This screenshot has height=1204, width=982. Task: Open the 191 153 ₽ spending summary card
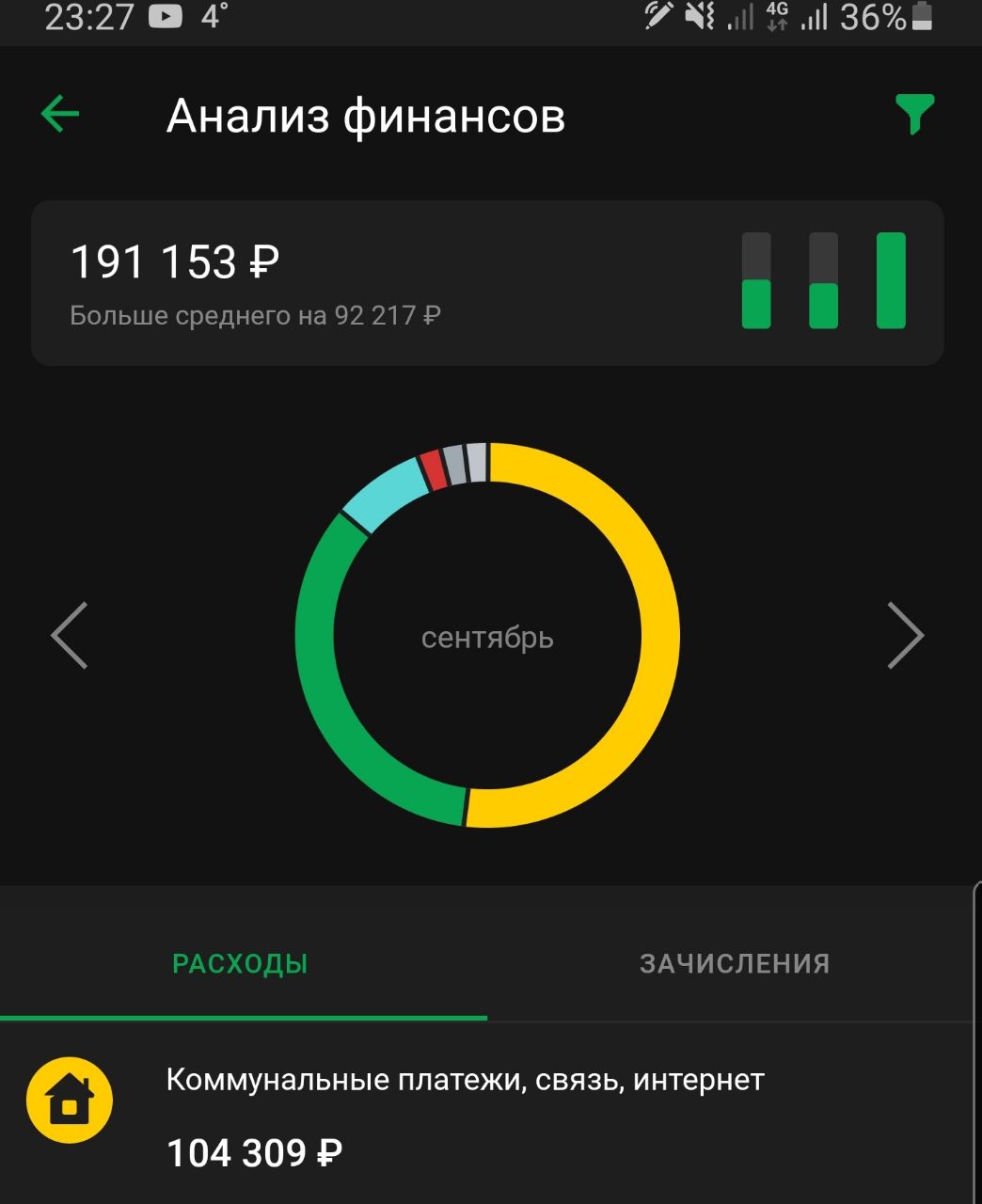487,282
